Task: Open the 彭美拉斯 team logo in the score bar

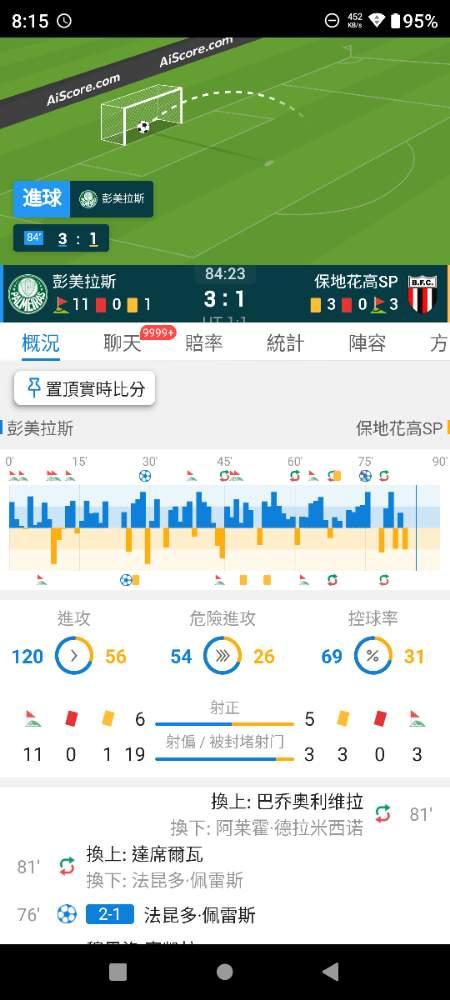Action: pyautogui.click(x=27, y=294)
